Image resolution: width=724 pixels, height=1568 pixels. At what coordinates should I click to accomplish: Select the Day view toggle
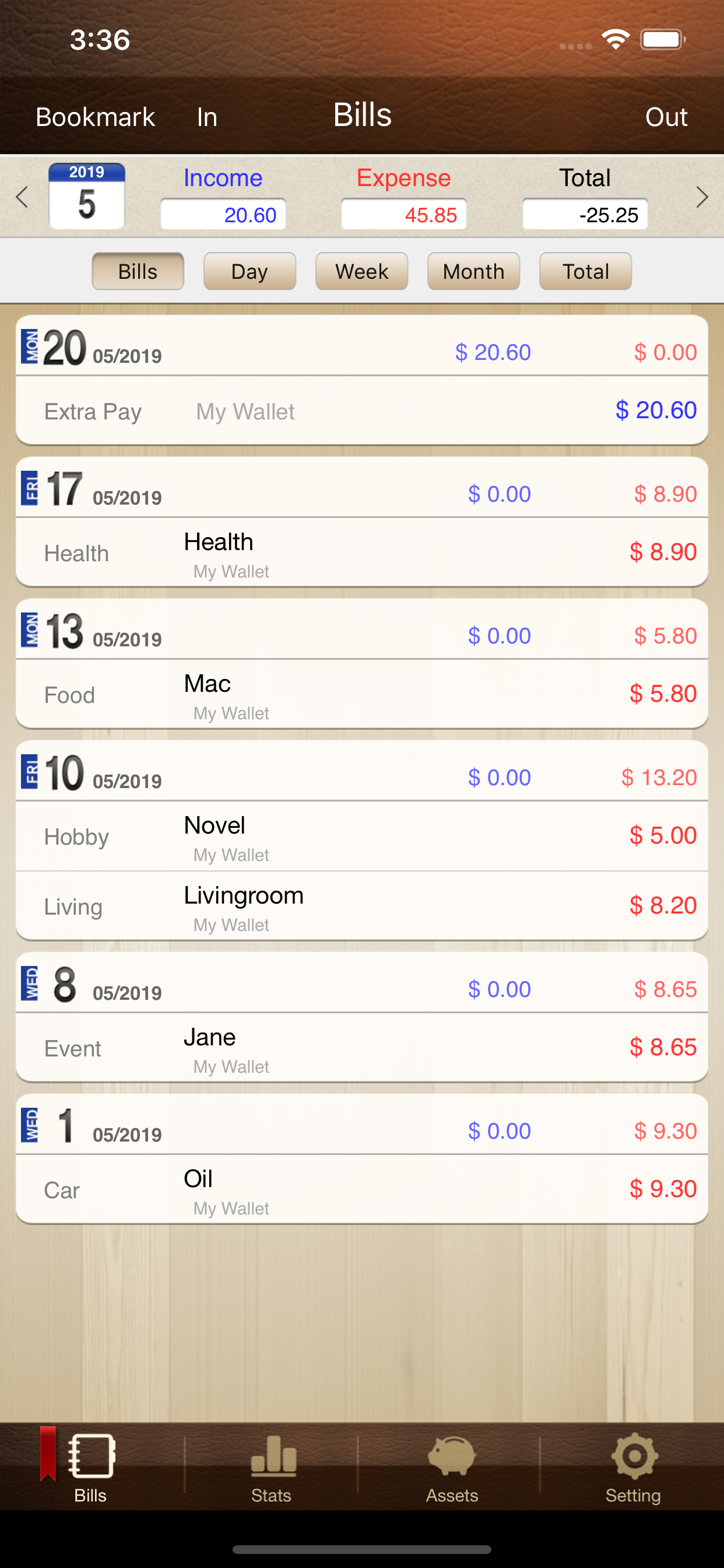click(x=249, y=271)
